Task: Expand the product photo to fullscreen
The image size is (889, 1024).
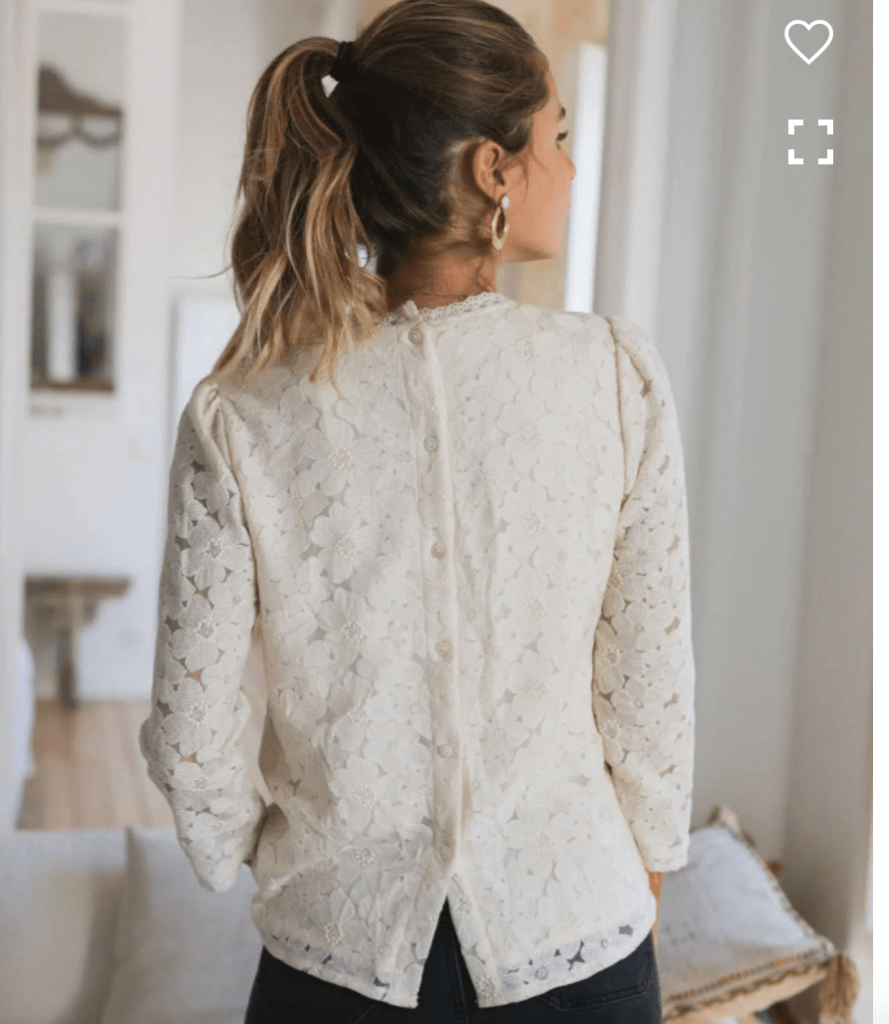Action: pos(809,142)
